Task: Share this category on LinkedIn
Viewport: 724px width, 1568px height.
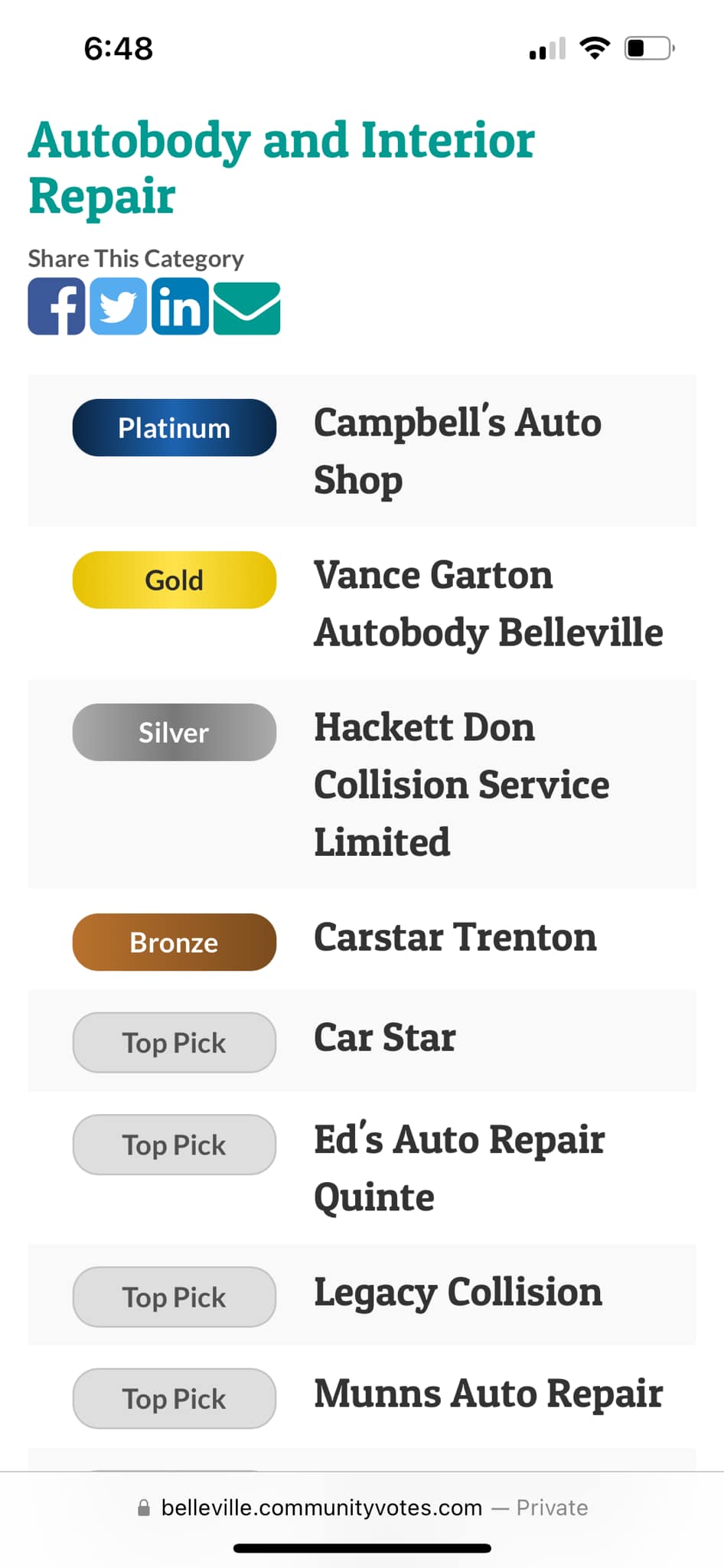Action: click(x=180, y=306)
